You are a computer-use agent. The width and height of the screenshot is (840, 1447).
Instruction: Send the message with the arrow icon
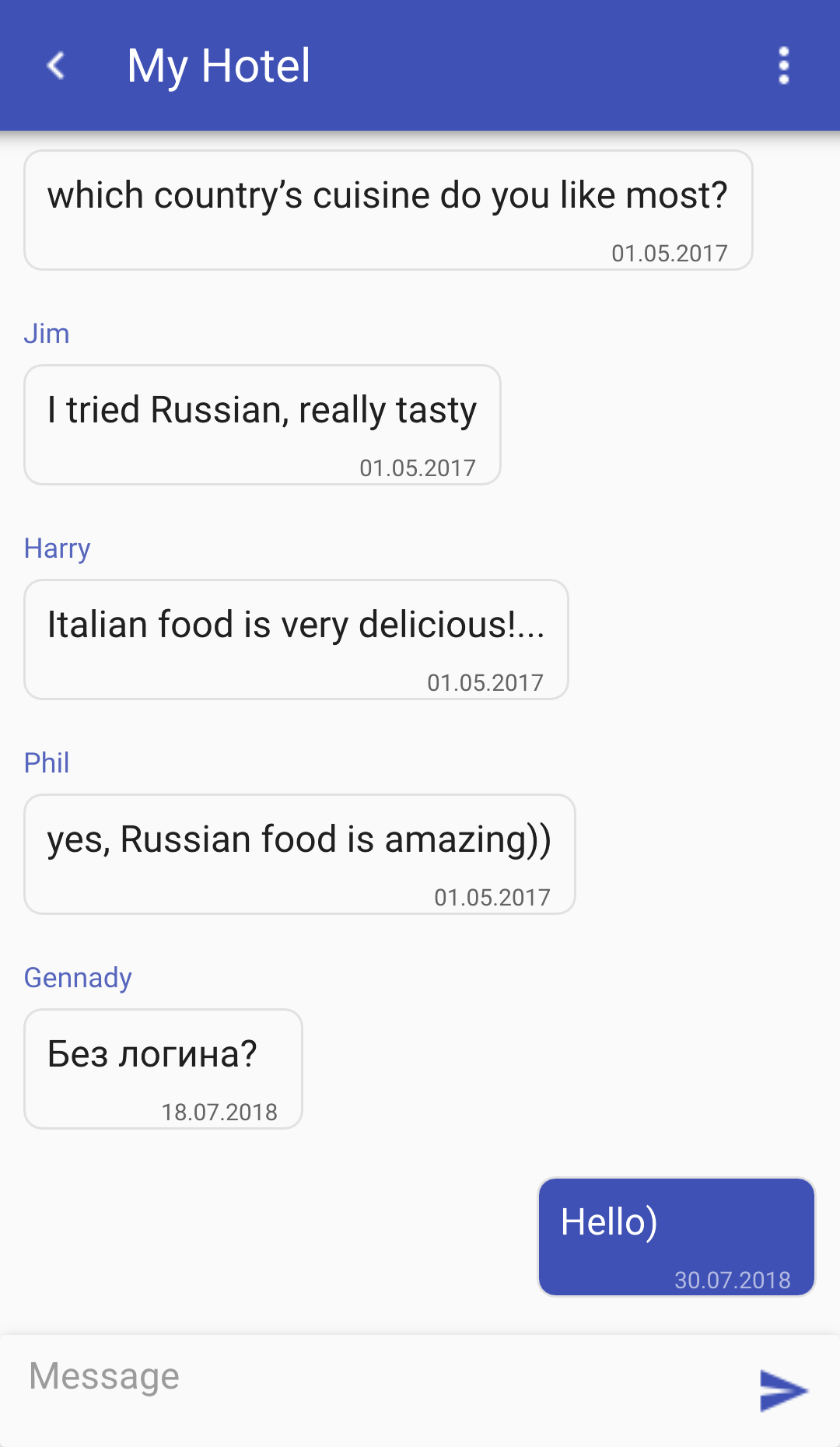click(782, 1390)
